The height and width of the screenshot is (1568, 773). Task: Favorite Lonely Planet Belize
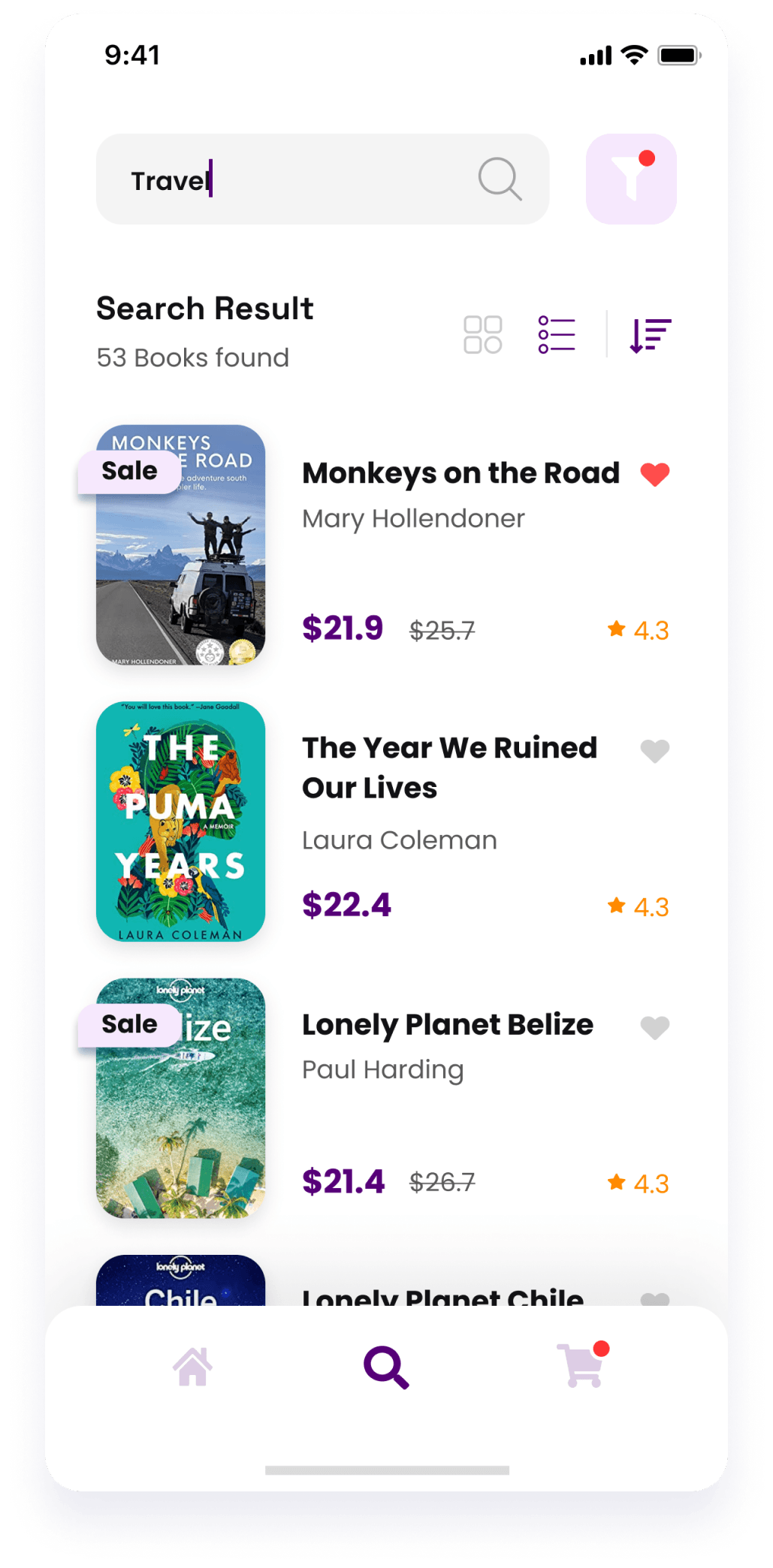coord(654,1027)
